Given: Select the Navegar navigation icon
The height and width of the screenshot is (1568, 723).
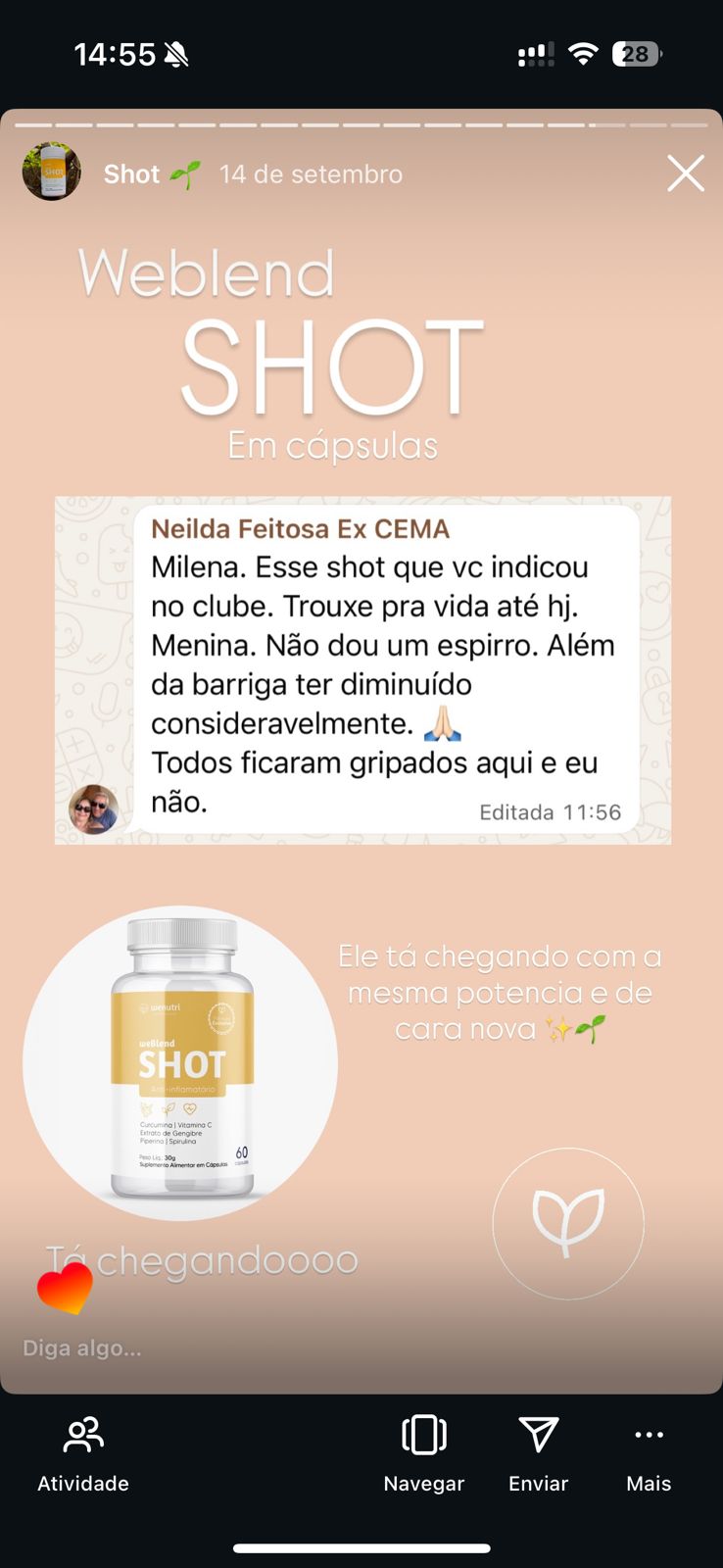Looking at the screenshot, I should coord(423,1434).
